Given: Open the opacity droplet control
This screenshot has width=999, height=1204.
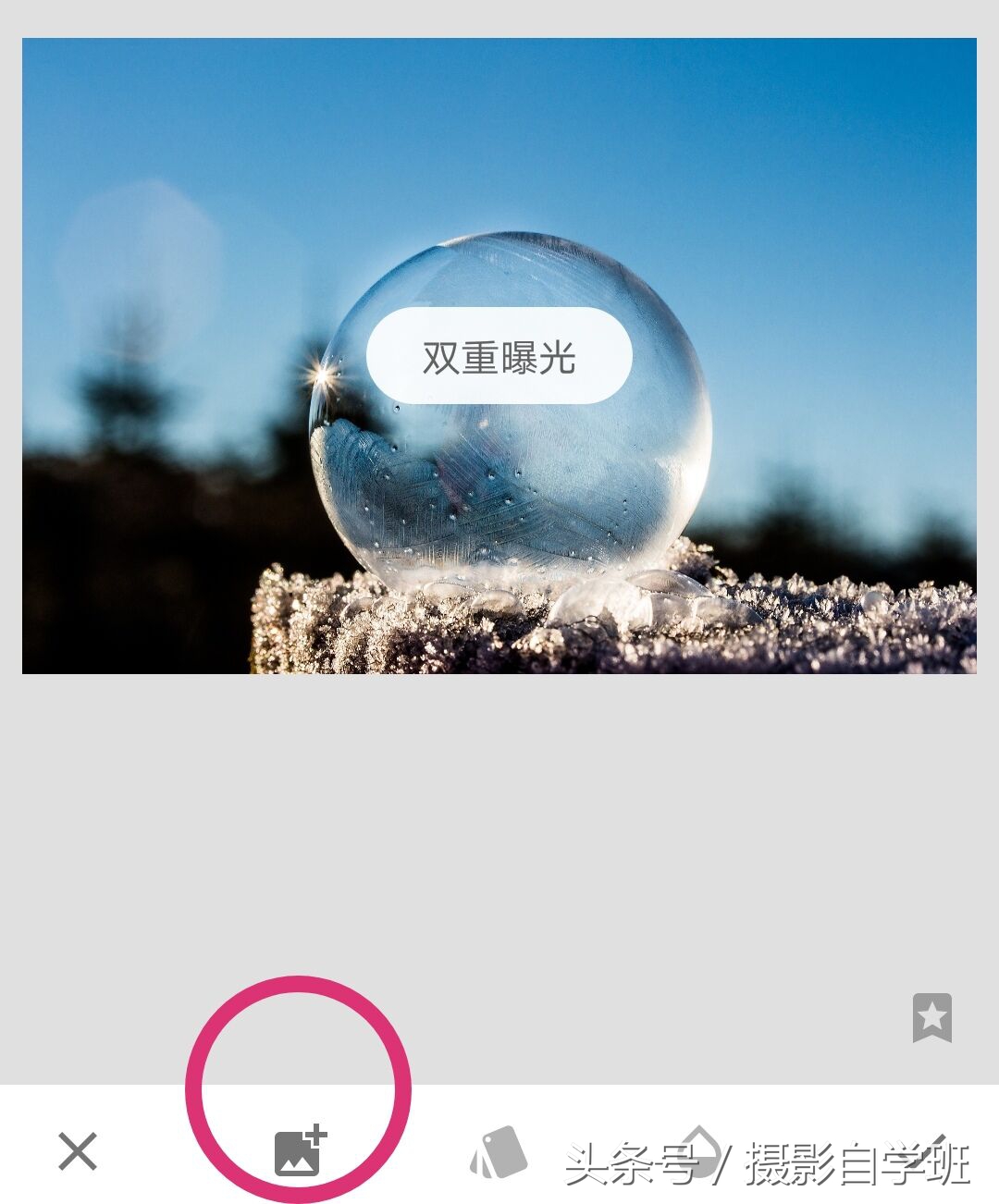Looking at the screenshot, I should tap(700, 1151).
